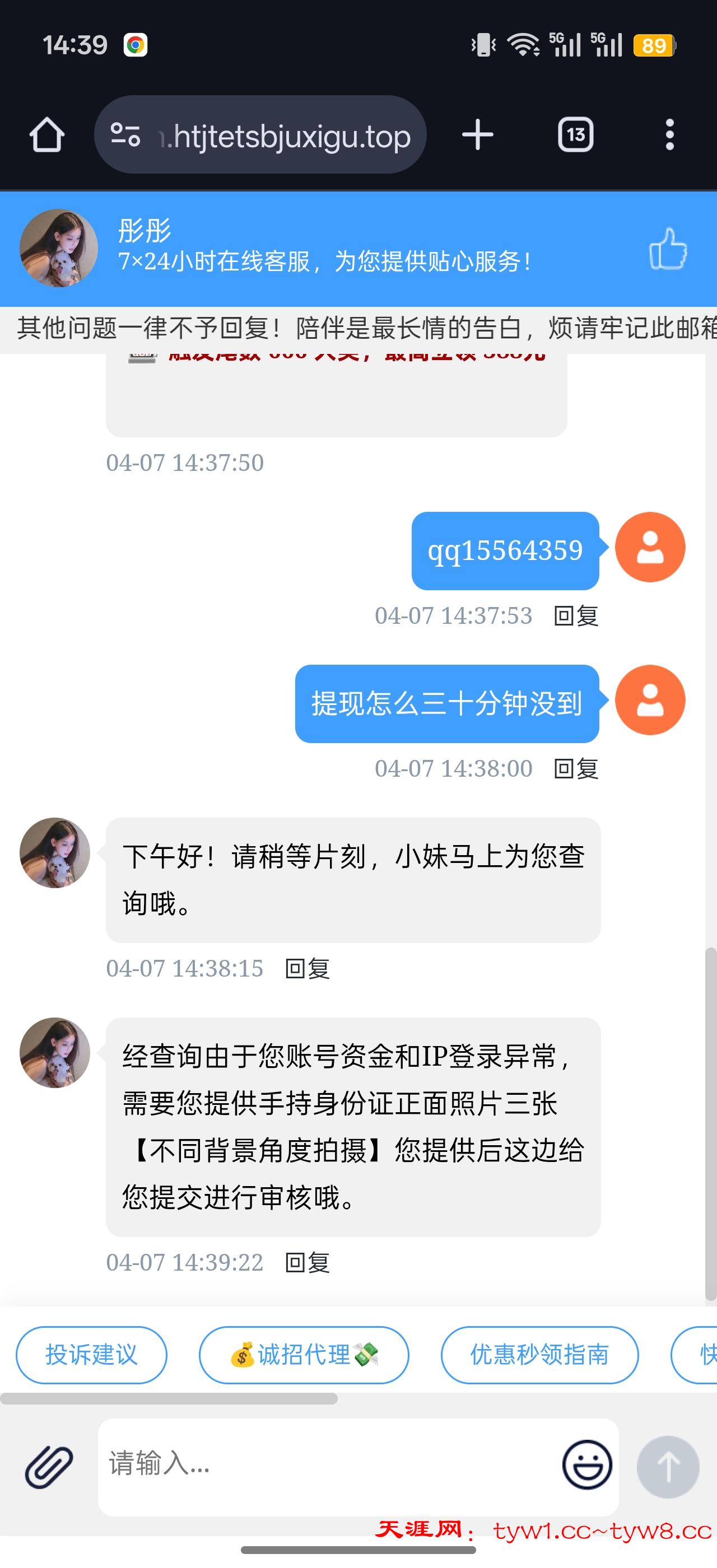
Task: Select the 诚招代理 quick chip
Action: click(x=304, y=1354)
